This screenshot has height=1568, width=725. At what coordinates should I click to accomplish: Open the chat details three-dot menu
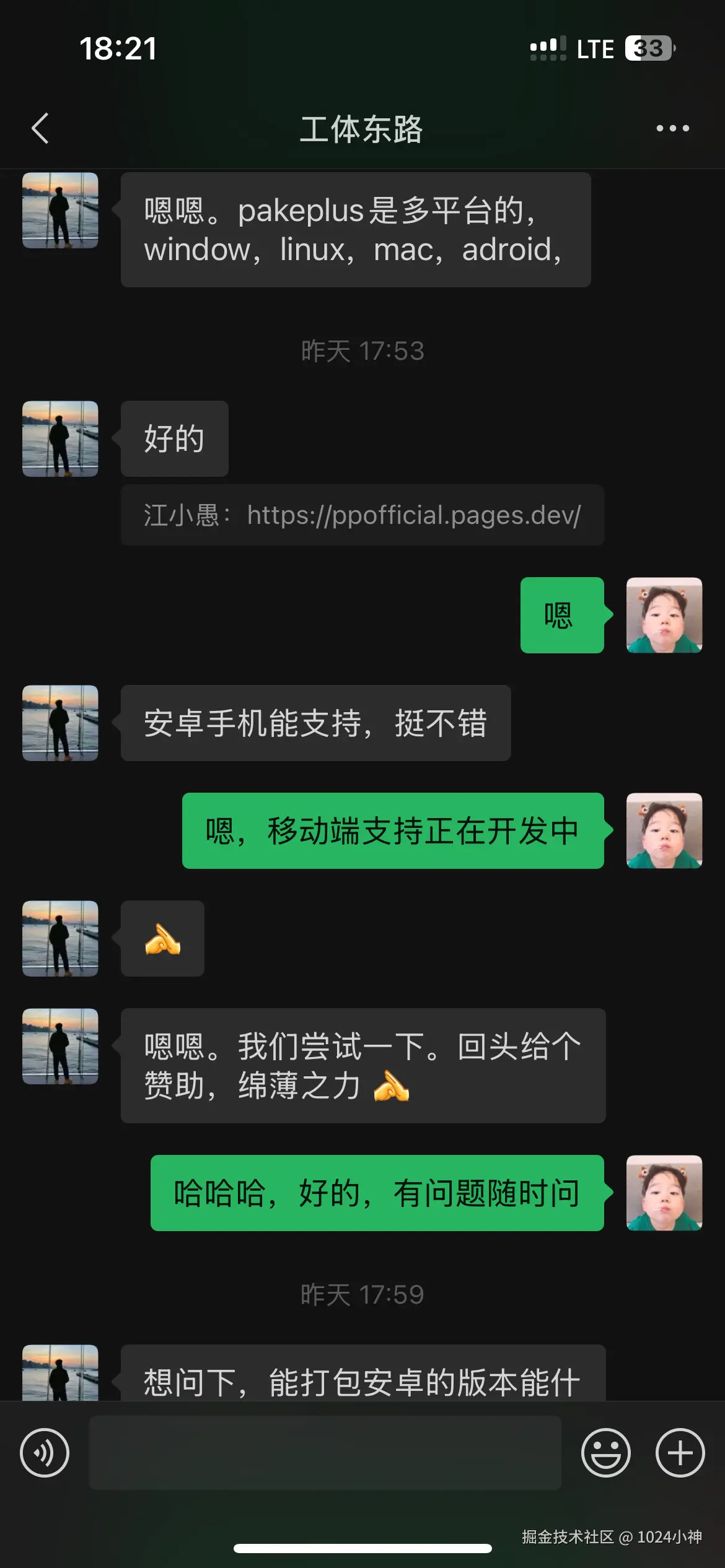[x=672, y=129]
